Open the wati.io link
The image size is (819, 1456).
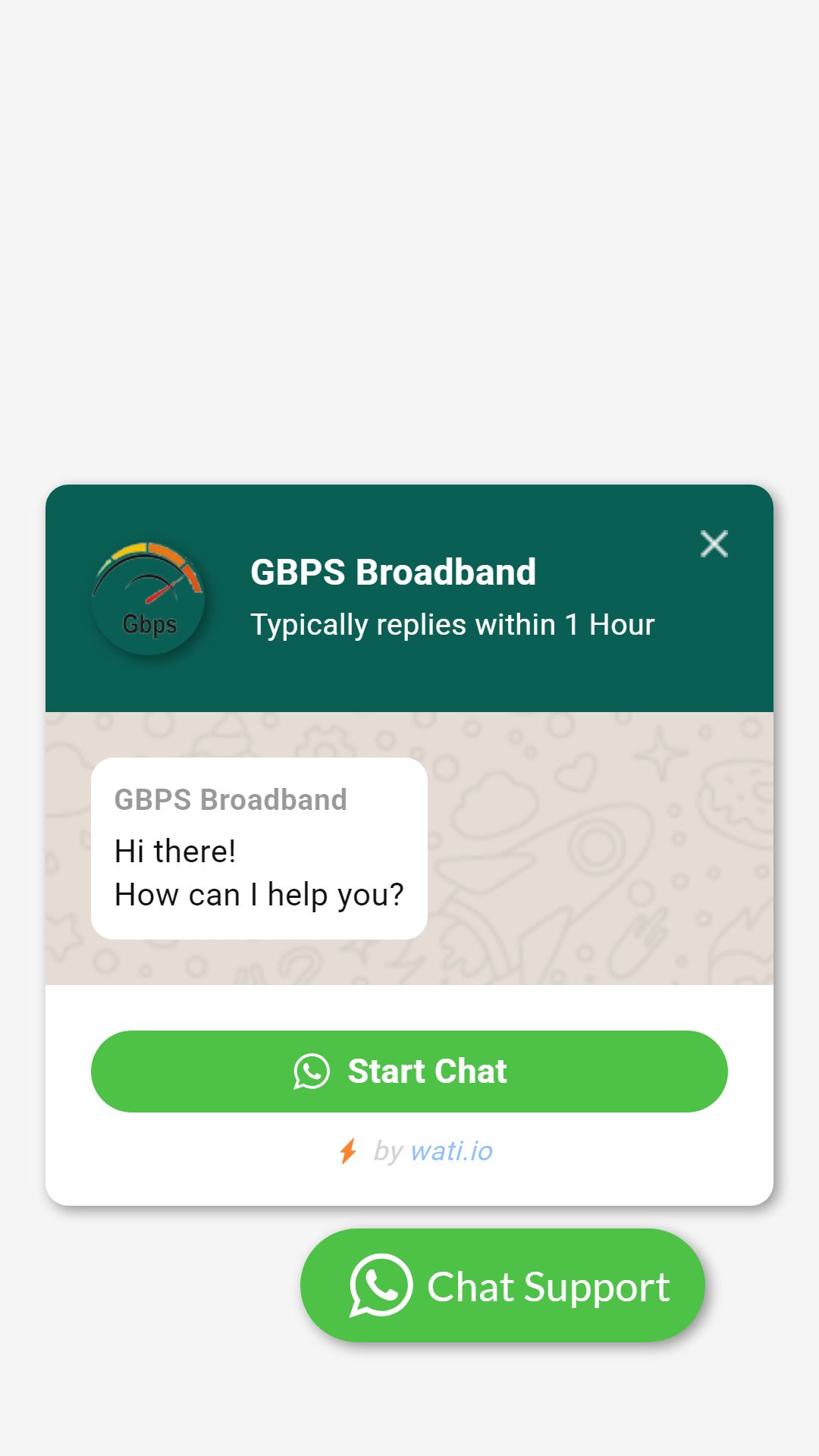[451, 1151]
